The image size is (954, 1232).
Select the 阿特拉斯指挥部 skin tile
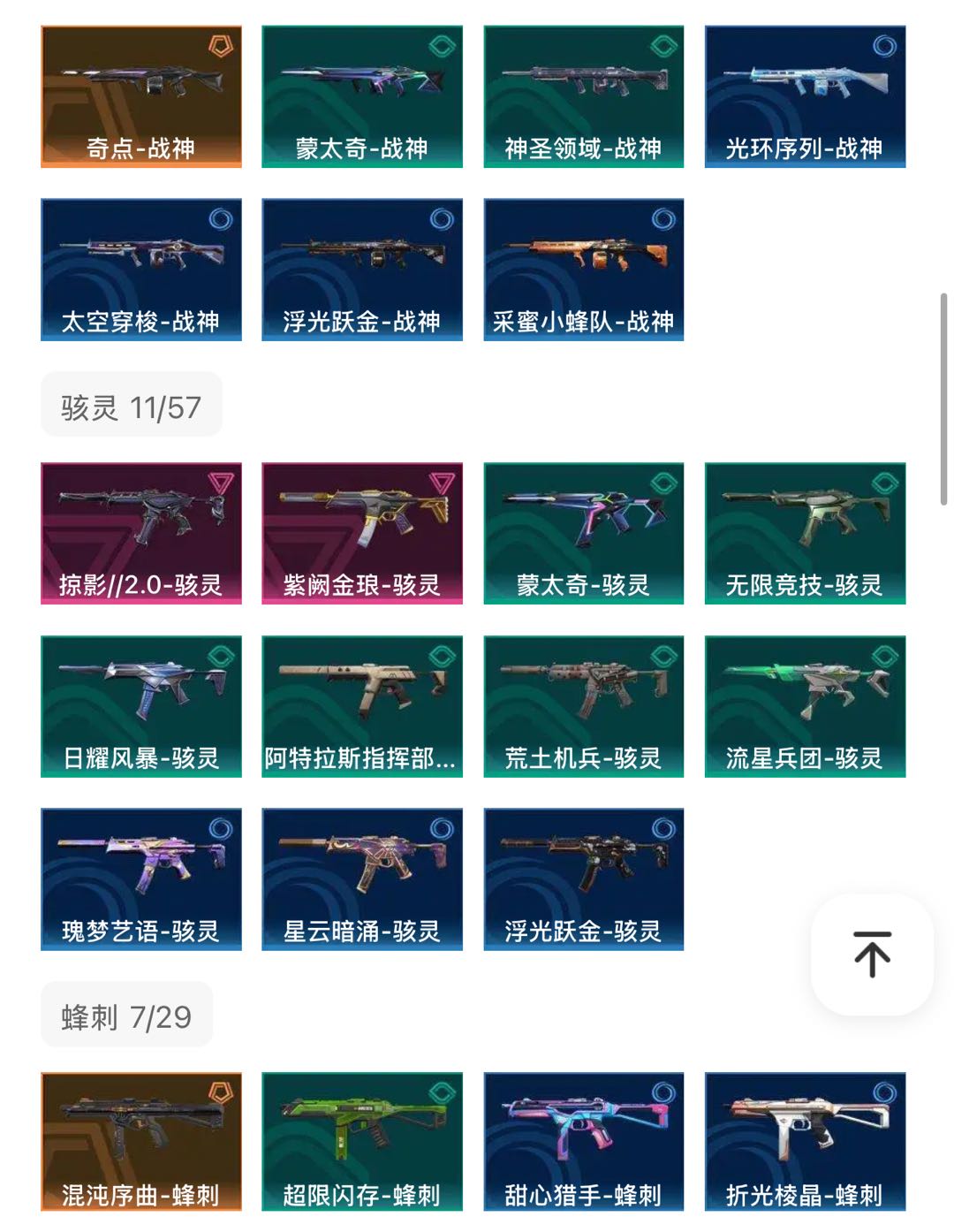[x=362, y=706]
